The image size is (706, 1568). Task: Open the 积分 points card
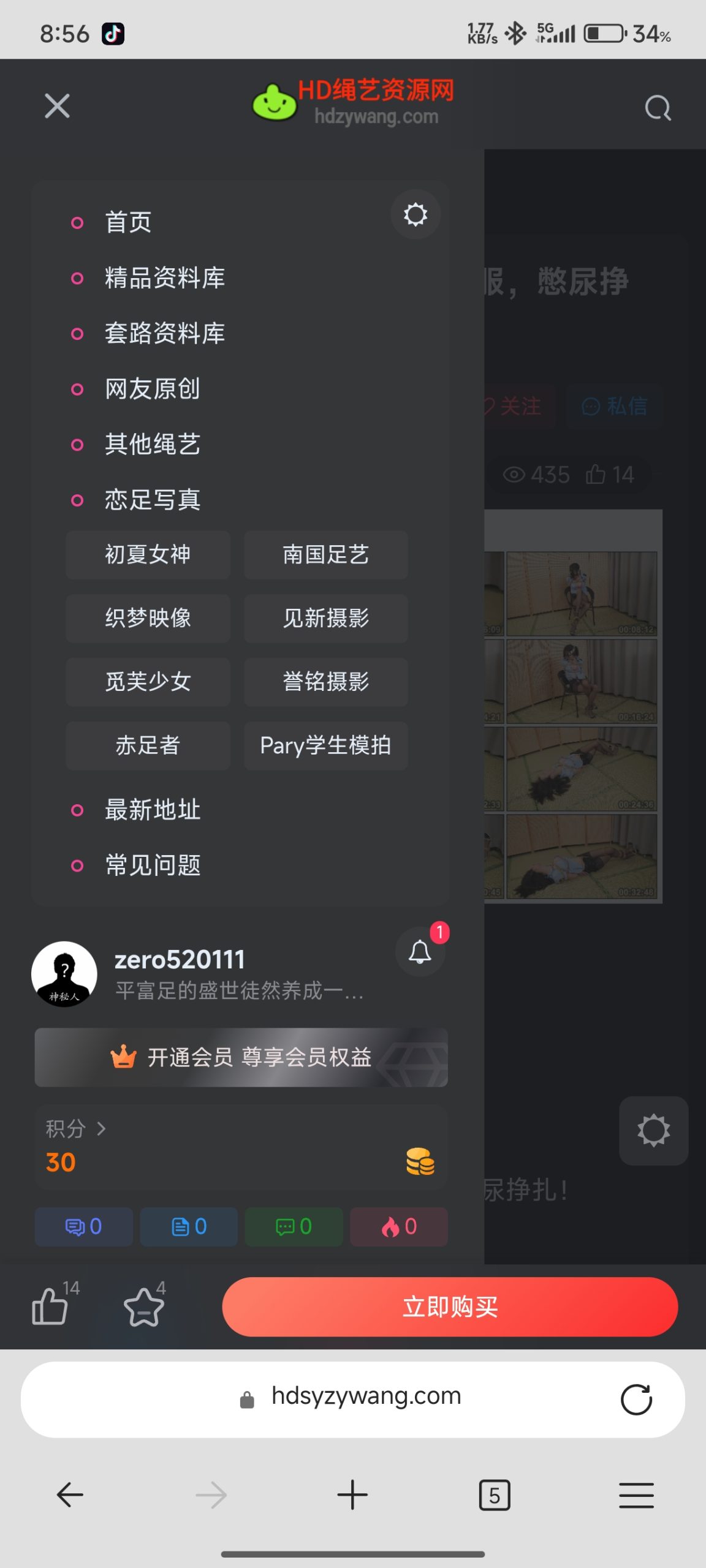pyautogui.click(x=241, y=1147)
